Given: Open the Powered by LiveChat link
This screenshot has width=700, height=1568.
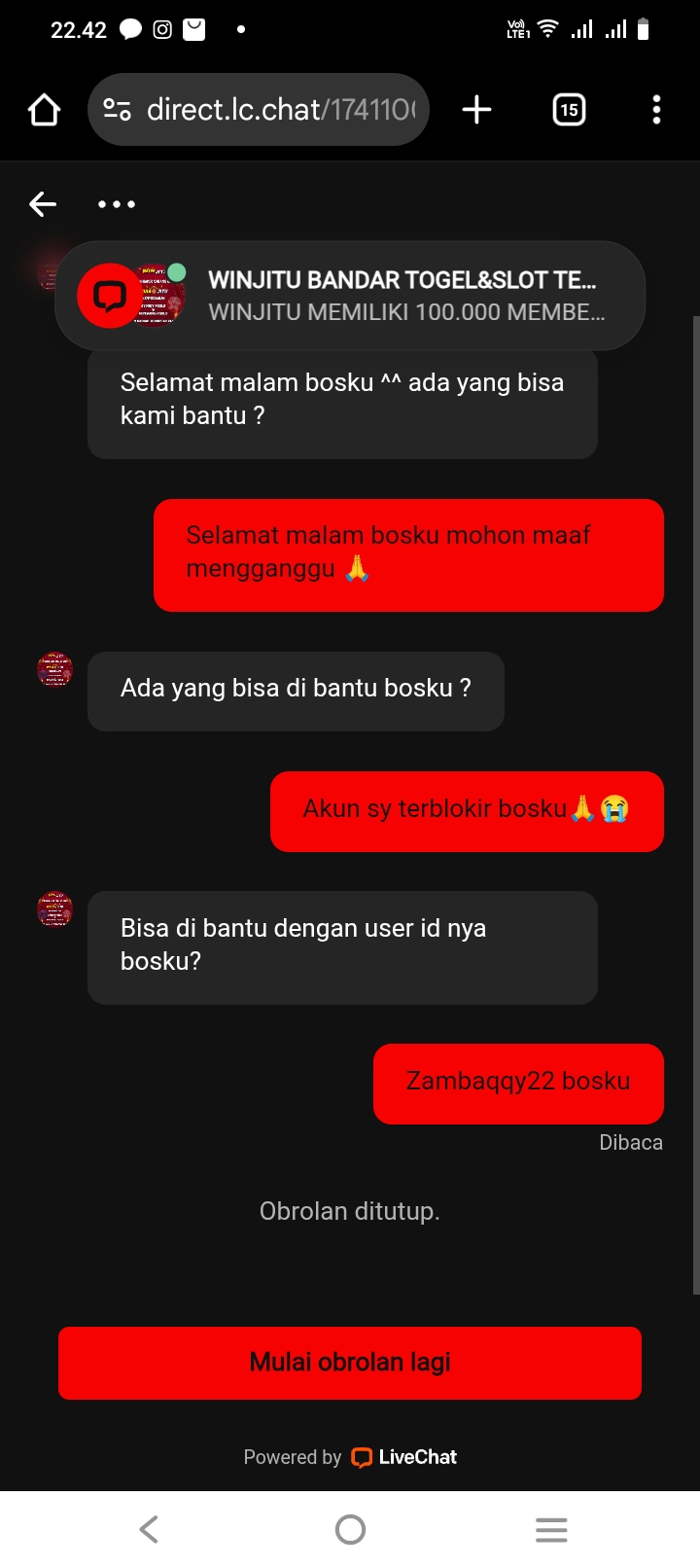Looking at the screenshot, I should pos(350,1457).
